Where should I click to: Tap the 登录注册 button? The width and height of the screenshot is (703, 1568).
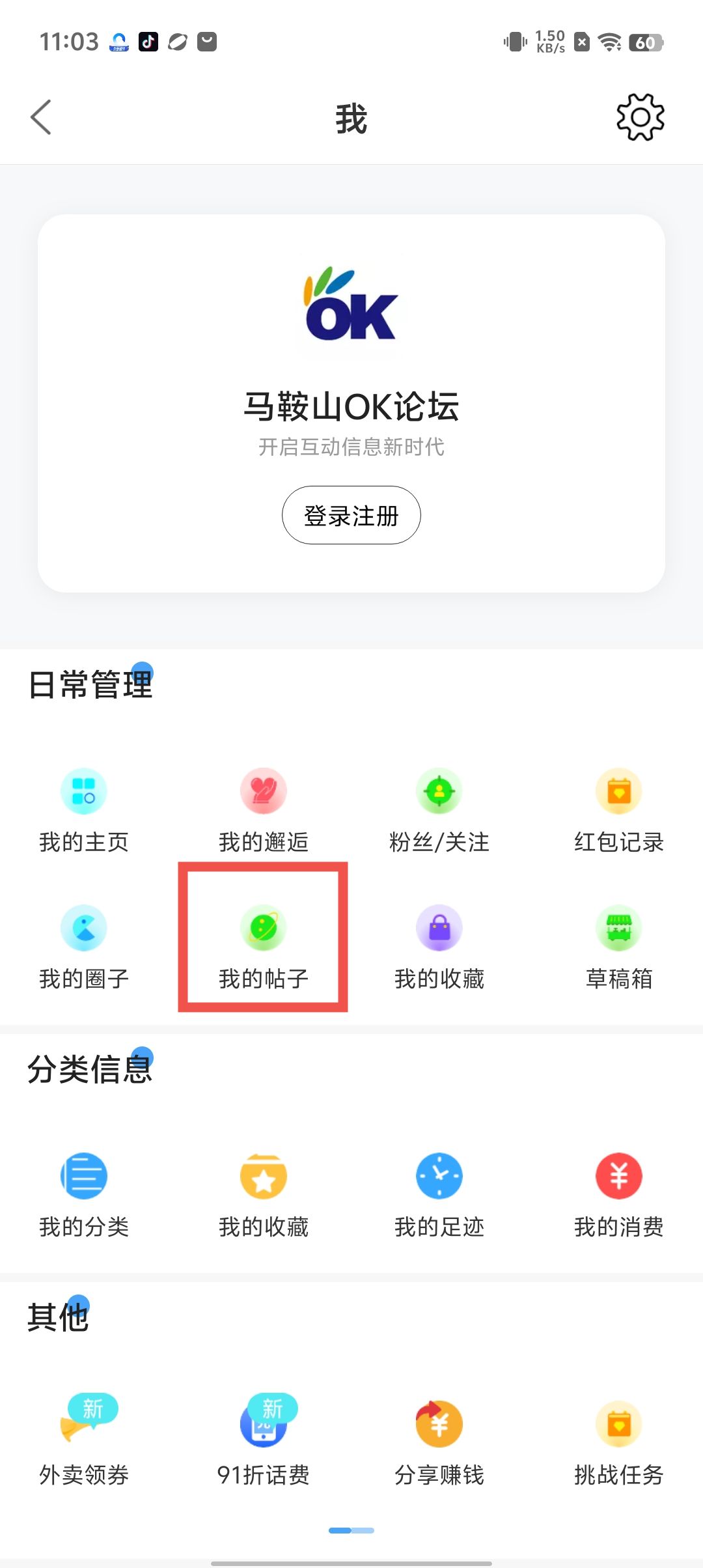(x=351, y=515)
